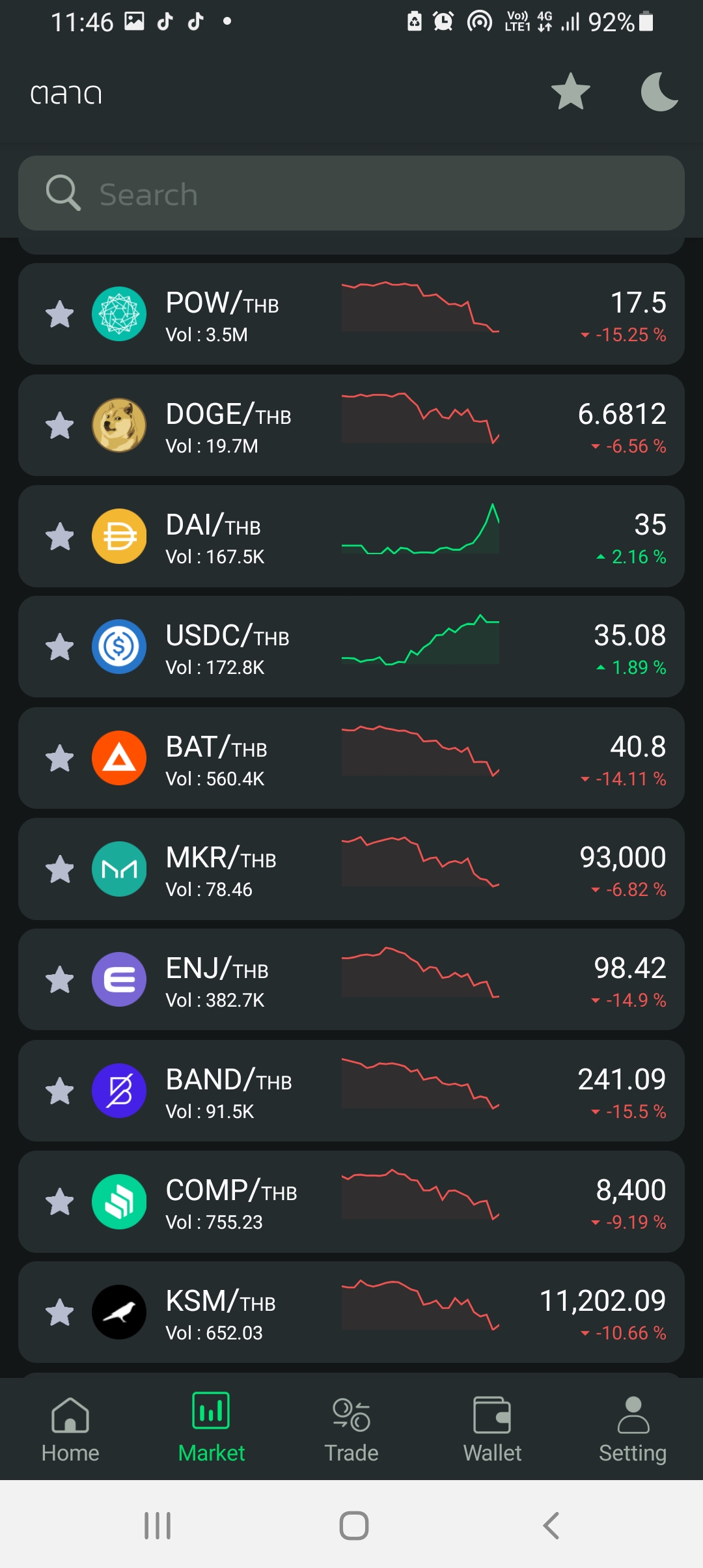Tap the system back button
This screenshot has height=1568, width=703.
[x=551, y=1525]
